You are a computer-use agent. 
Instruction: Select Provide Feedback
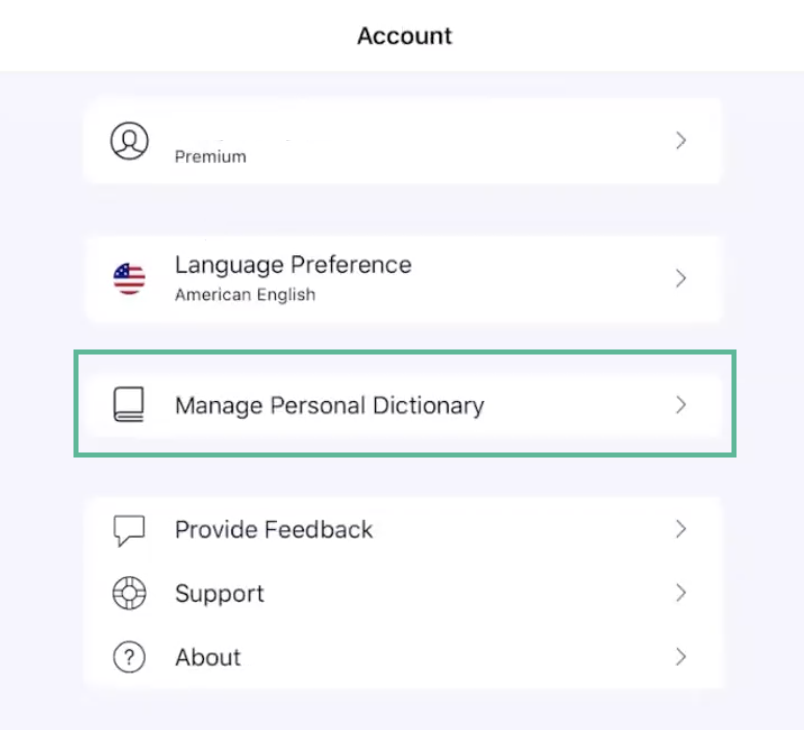(x=401, y=530)
